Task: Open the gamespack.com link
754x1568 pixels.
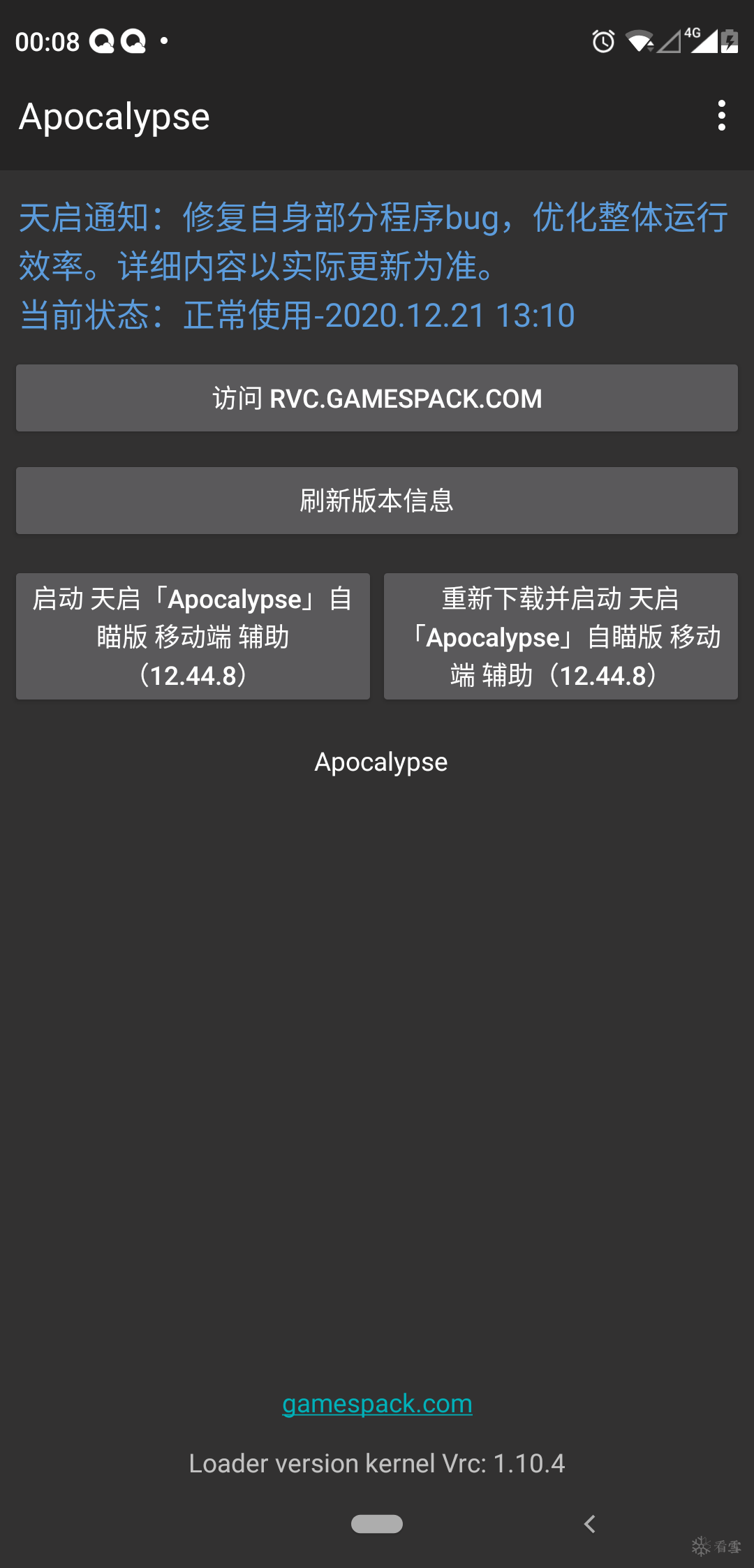Action: click(377, 1403)
